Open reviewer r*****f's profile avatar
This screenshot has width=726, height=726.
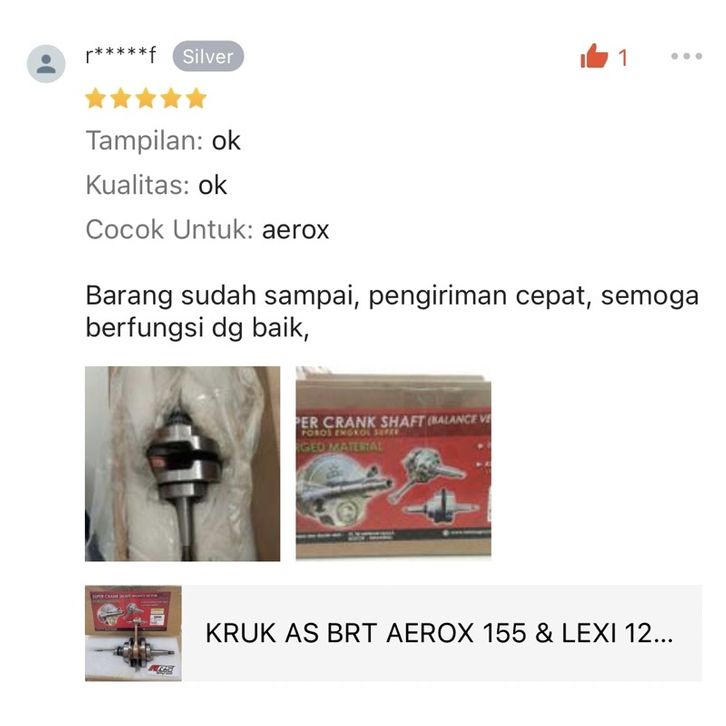46,64
